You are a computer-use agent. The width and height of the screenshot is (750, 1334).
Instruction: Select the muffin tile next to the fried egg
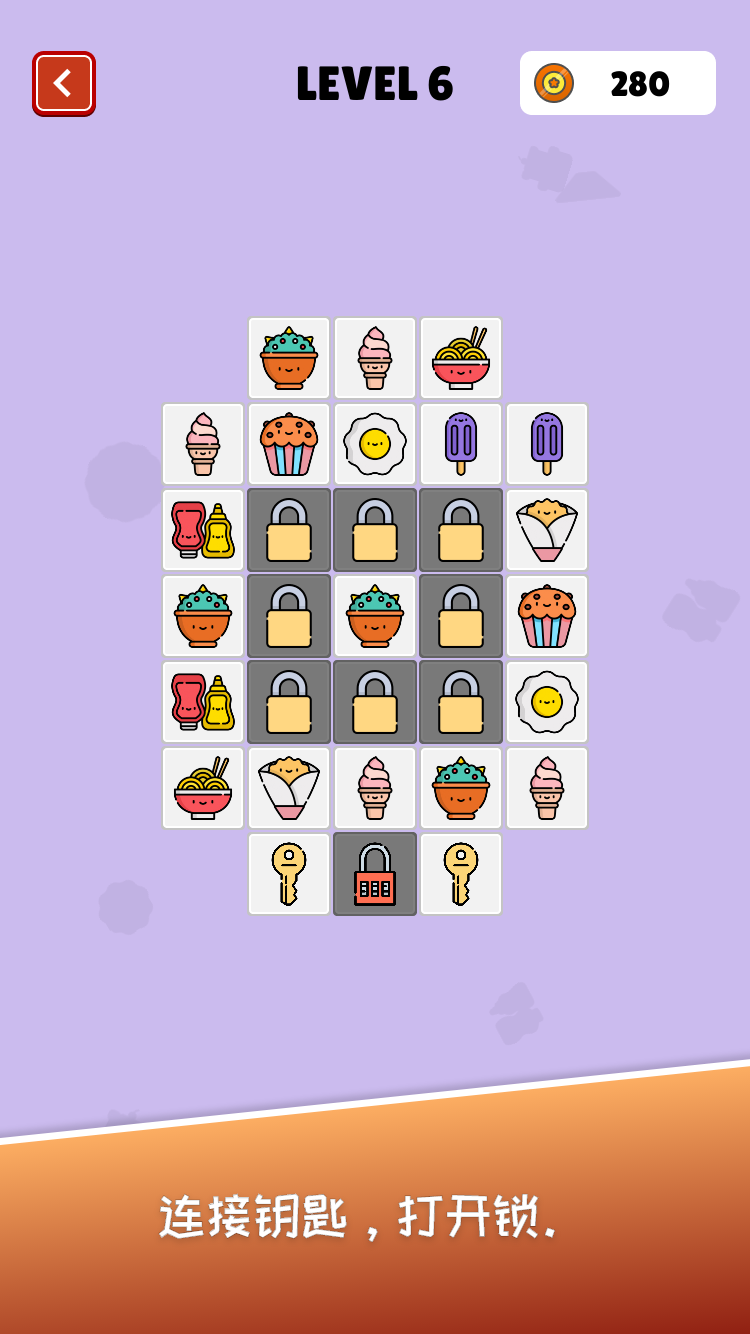[x=289, y=444]
